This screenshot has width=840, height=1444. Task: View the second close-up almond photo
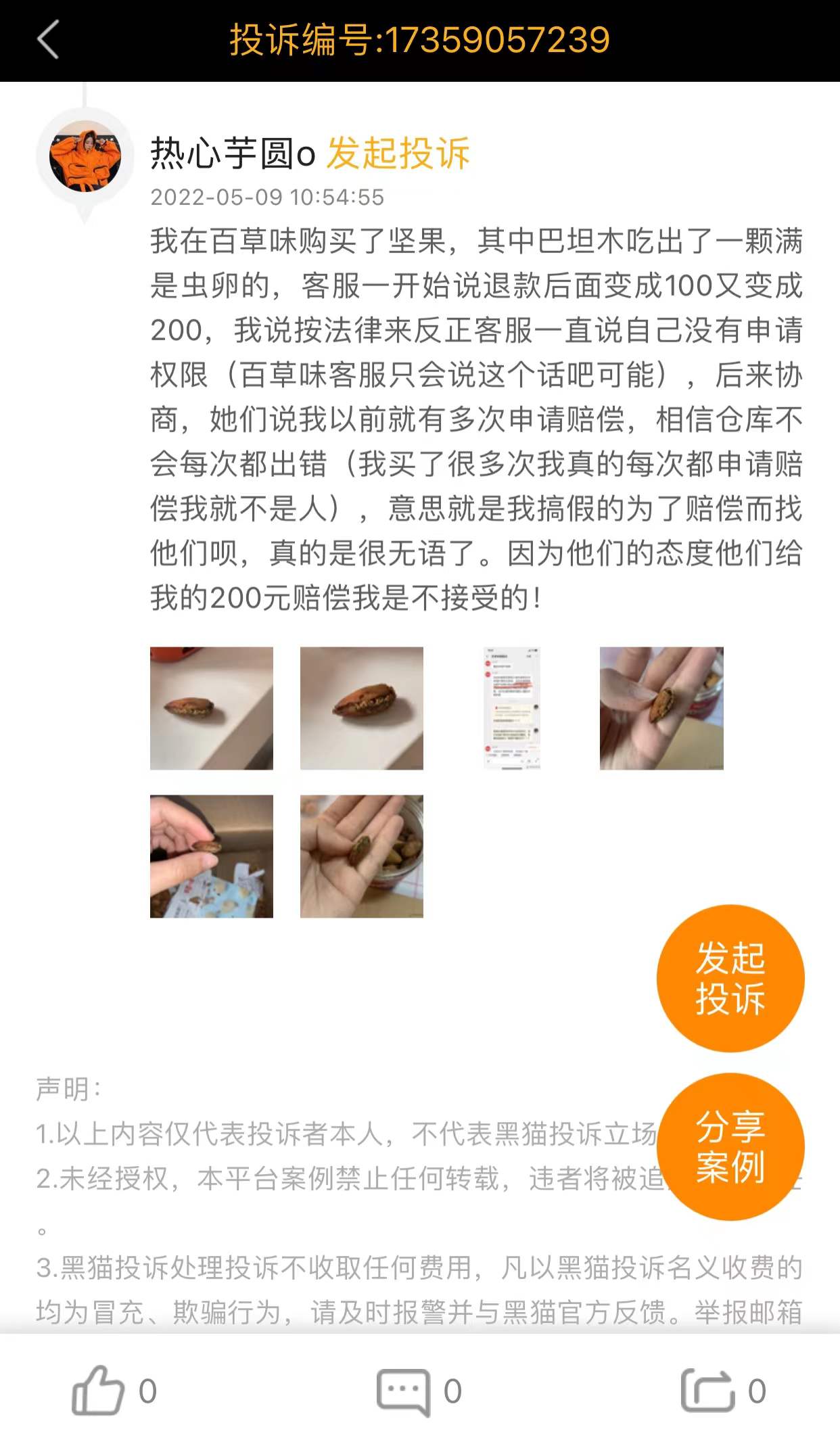coord(362,708)
